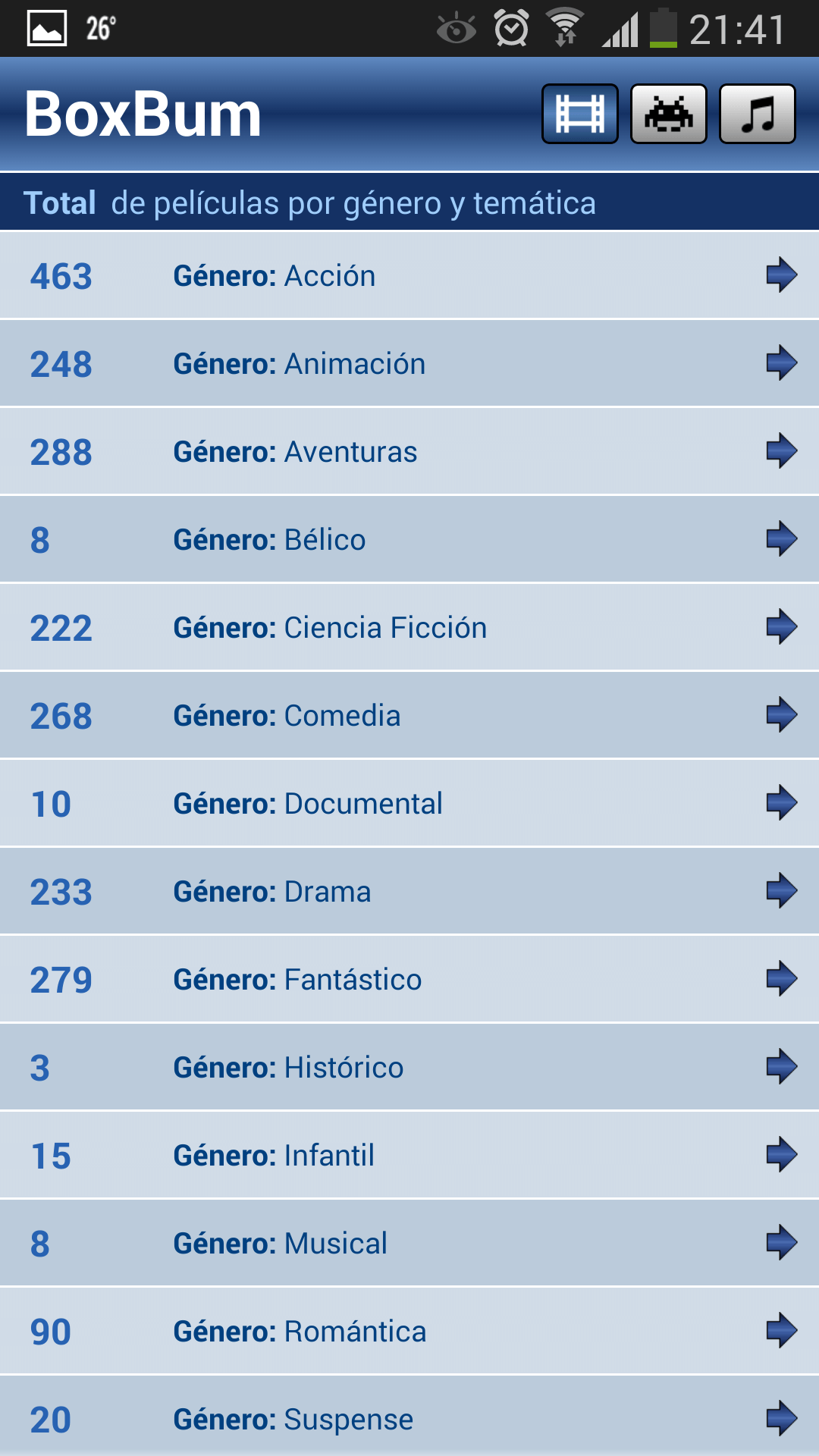
Task: Select Género: Aventuras
Action: (409, 451)
